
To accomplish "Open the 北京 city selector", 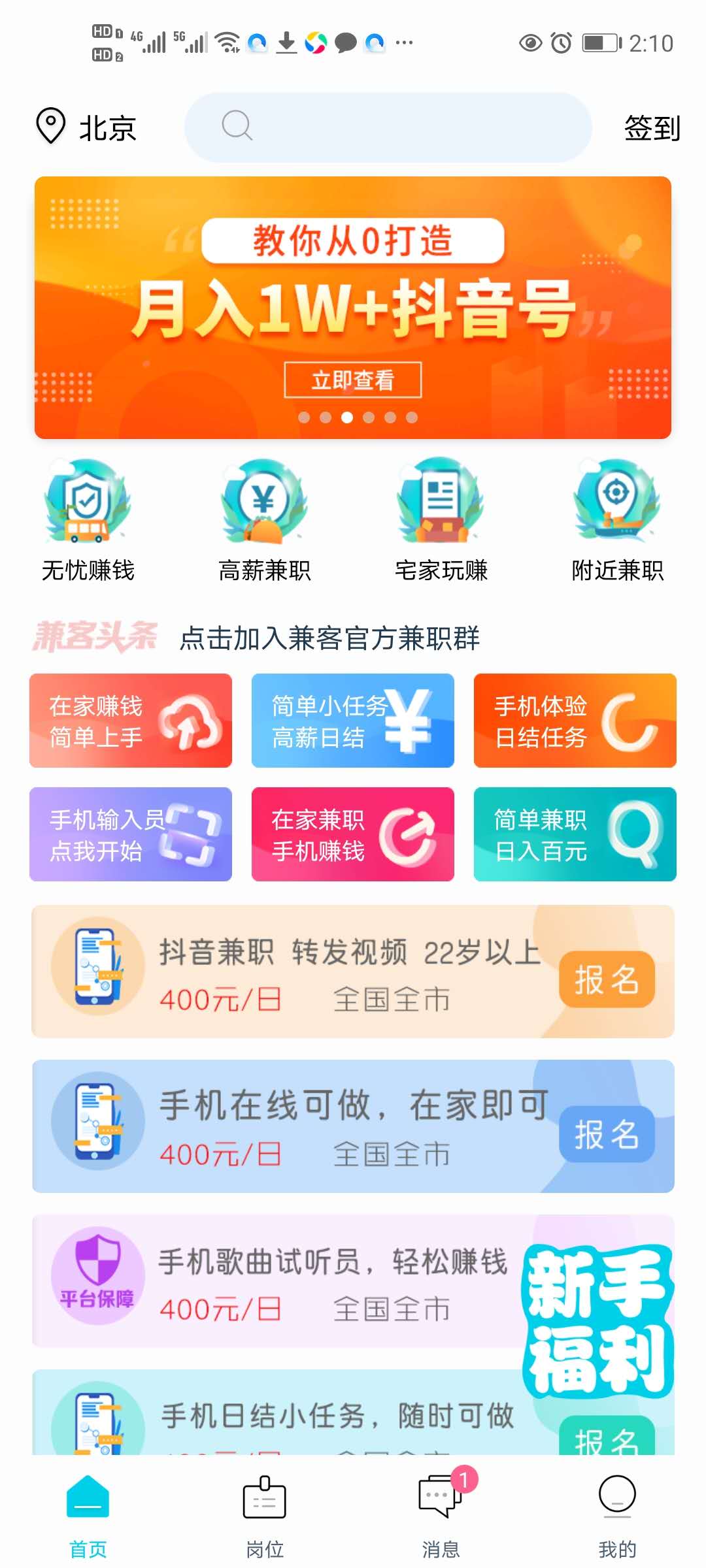I will (86, 127).
